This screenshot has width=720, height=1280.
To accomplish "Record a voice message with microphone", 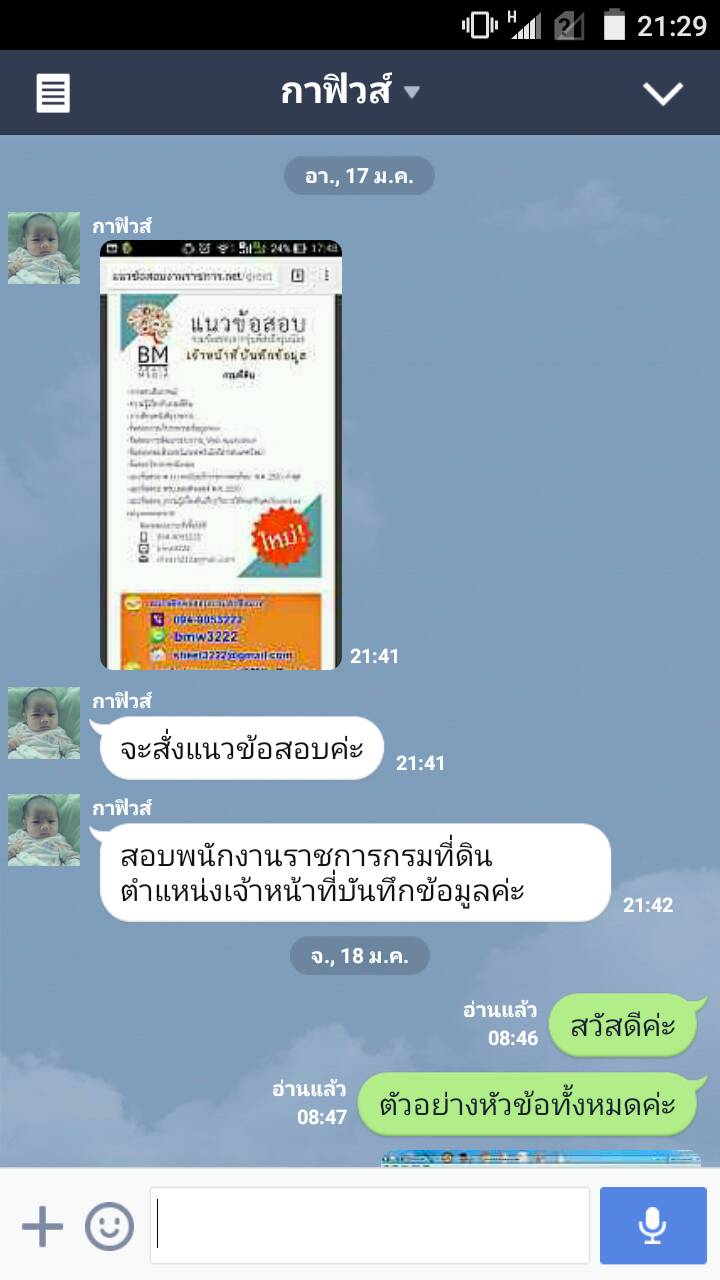I will pos(653,1226).
